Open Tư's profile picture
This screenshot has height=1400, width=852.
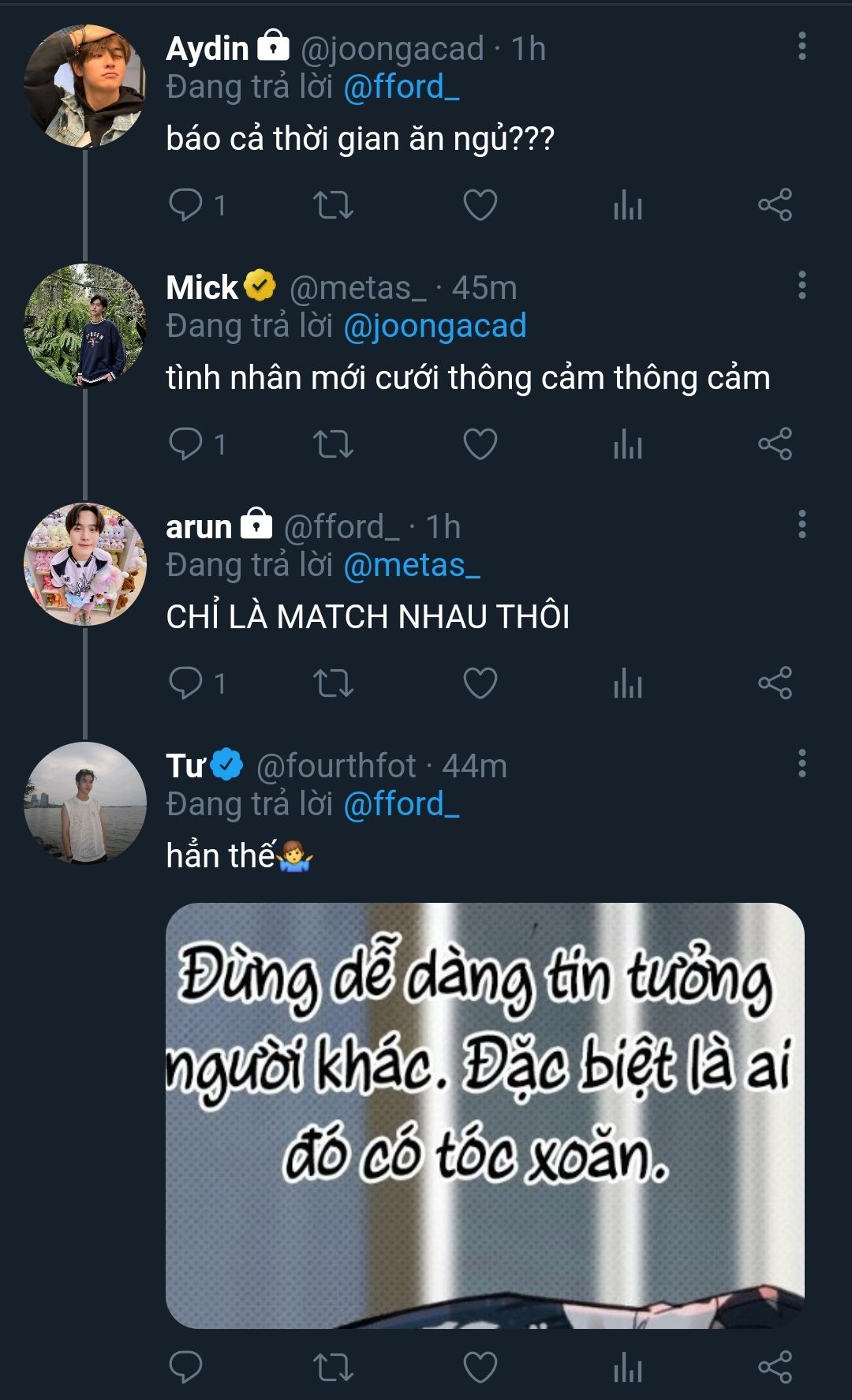pyautogui.click(x=84, y=803)
